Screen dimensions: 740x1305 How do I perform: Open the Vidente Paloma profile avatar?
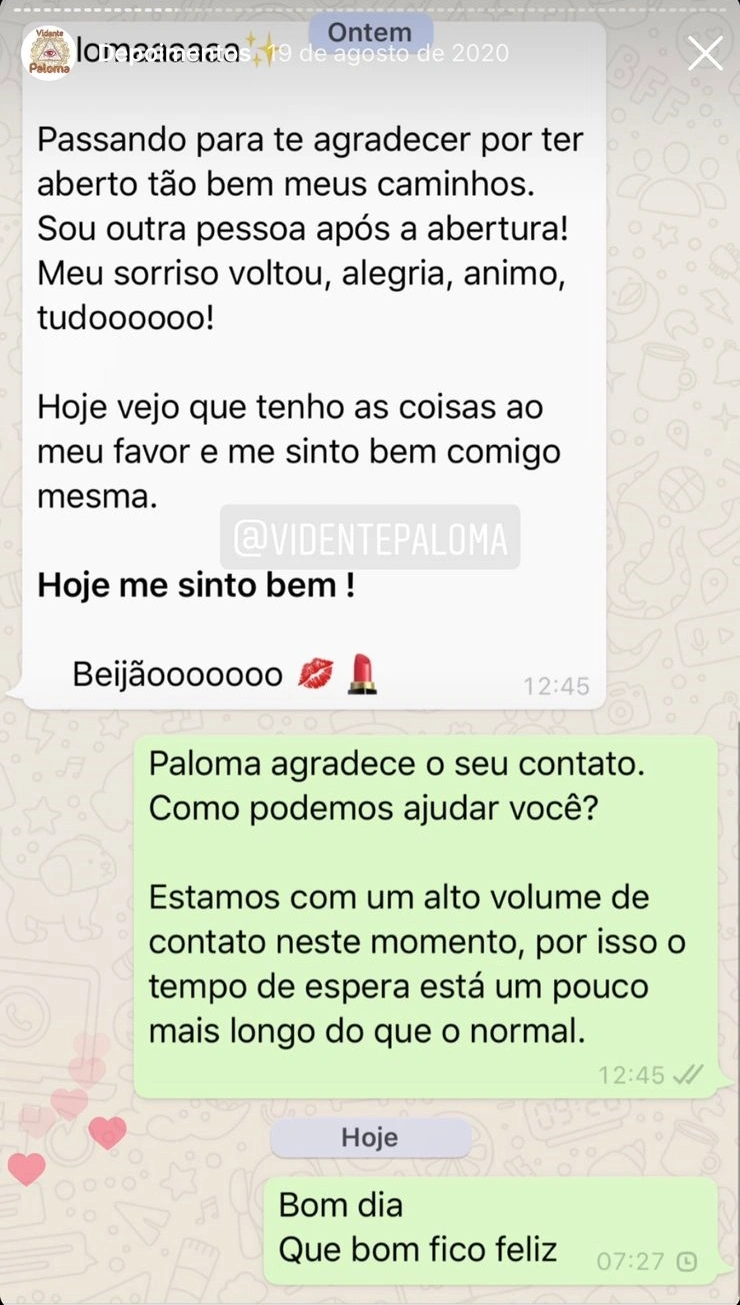pyautogui.click(x=47, y=53)
